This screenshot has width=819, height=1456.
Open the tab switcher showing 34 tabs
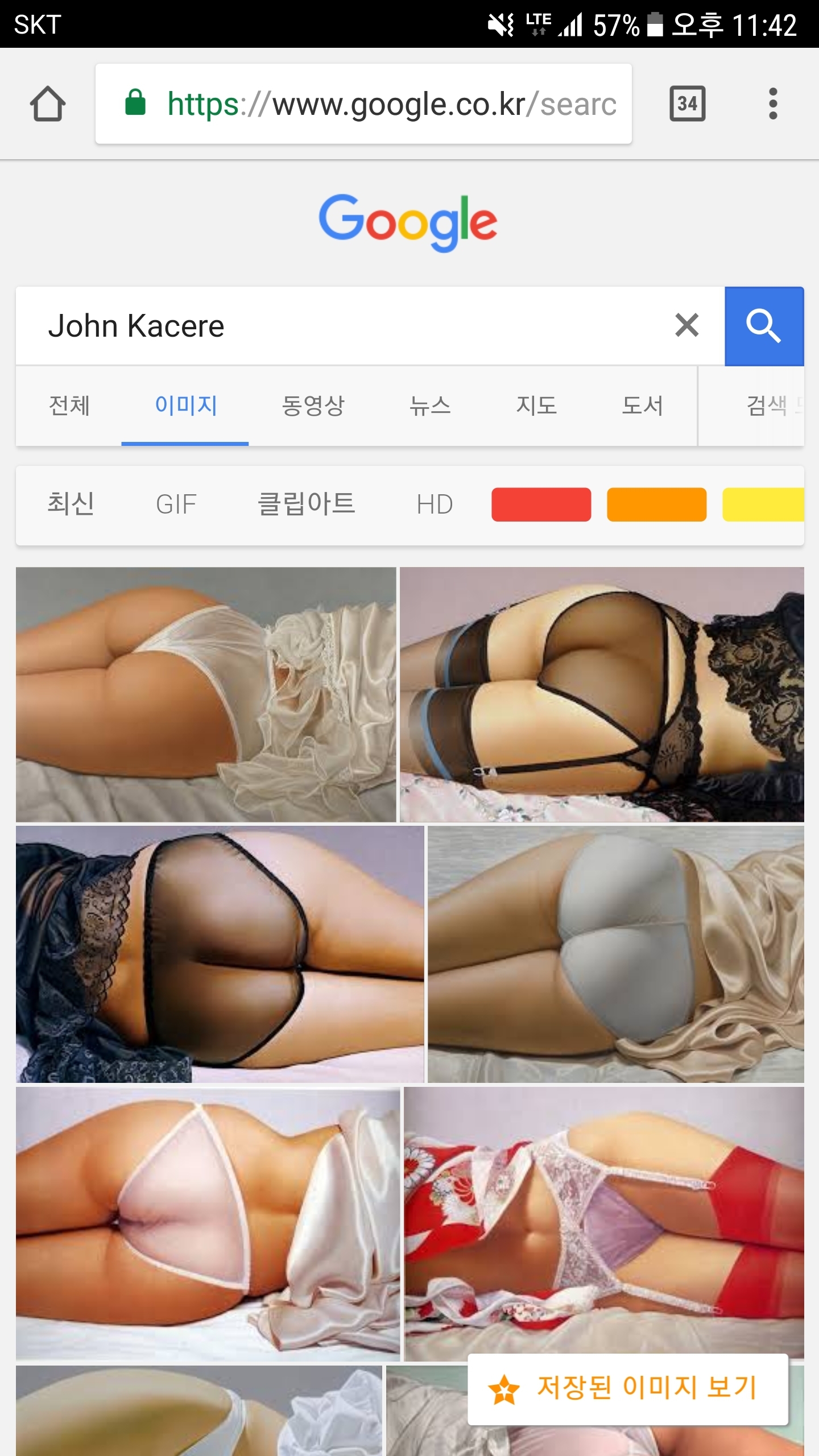687,104
